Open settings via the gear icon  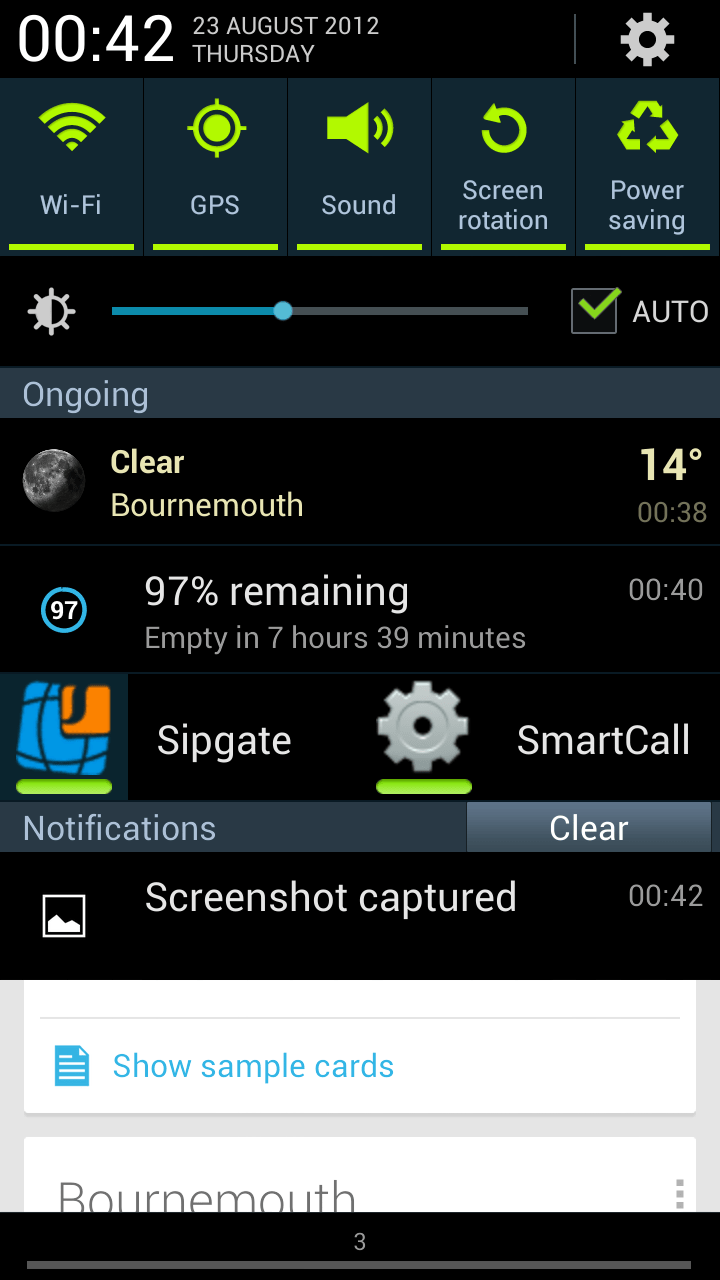point(647,40)
